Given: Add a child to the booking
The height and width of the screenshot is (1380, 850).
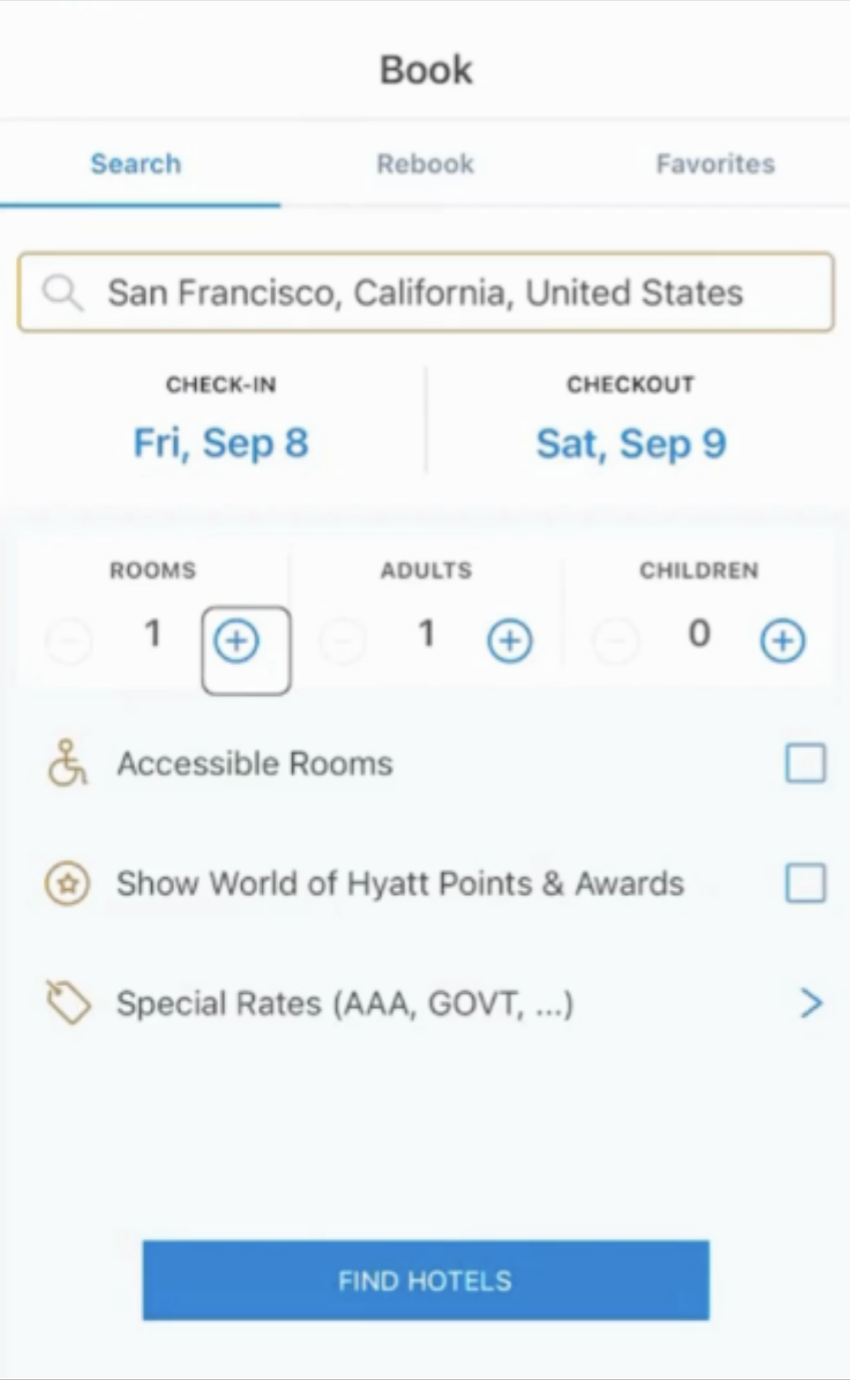Looking at the screenshot, I should 783,641.
